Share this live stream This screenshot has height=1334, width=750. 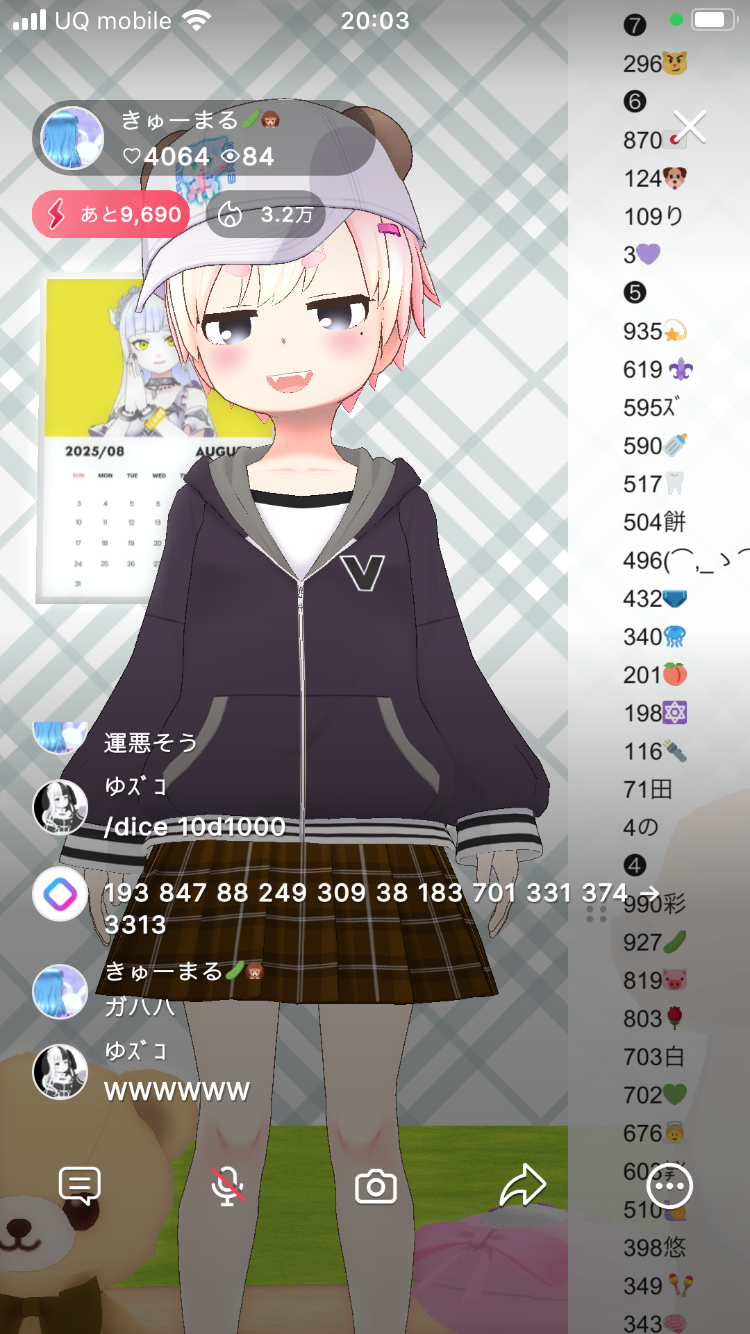[522, 1187]
